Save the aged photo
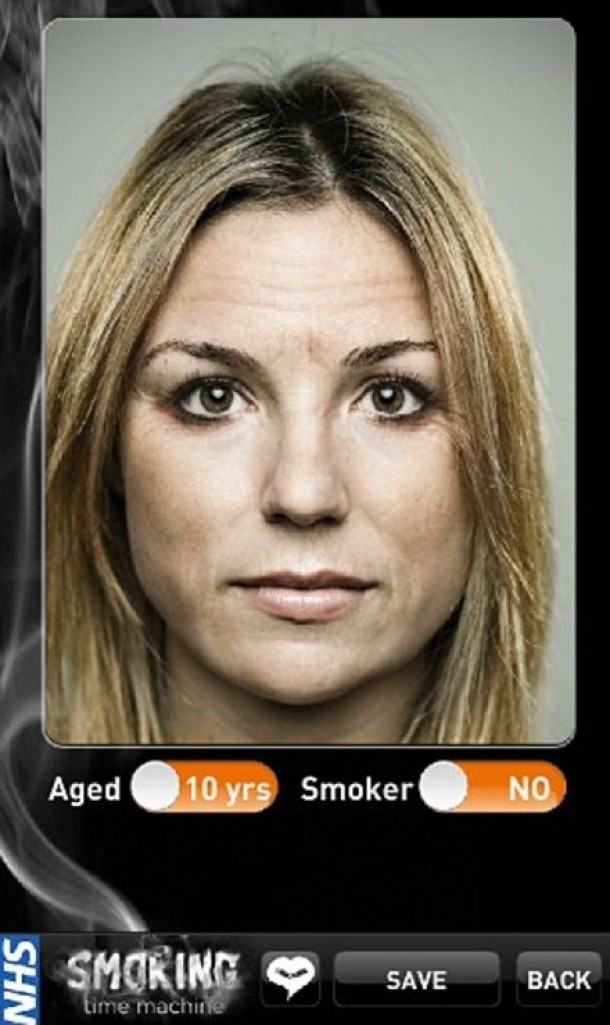The image size is (610, 1025). tap(416, 979)
